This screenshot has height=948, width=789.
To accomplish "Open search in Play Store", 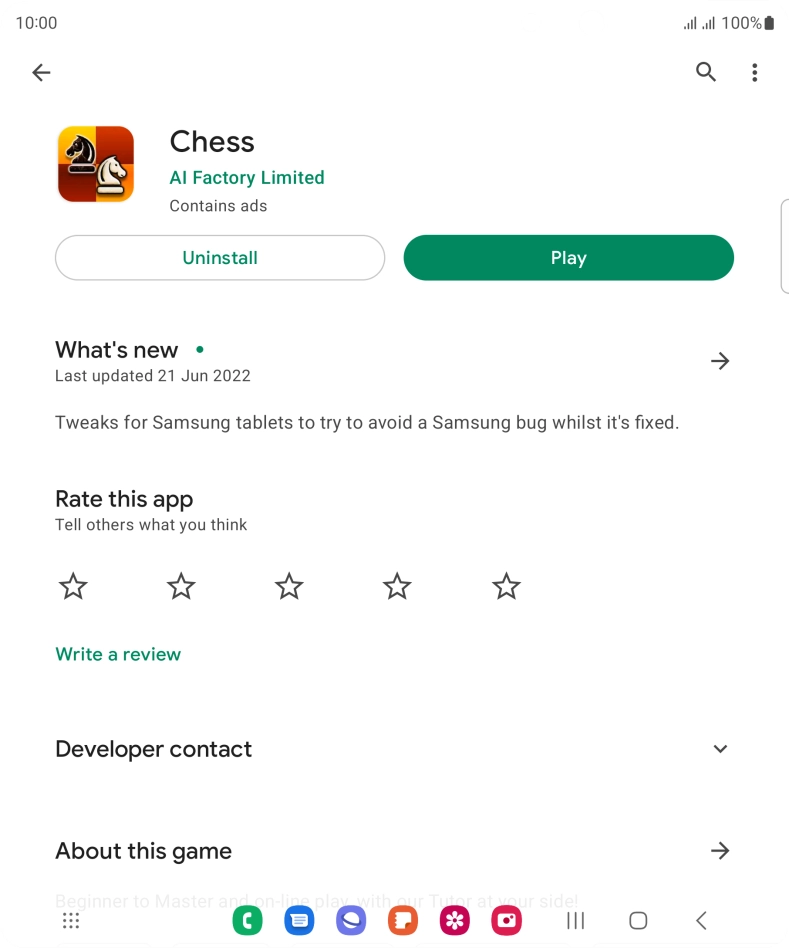I will tap(706, 72).
